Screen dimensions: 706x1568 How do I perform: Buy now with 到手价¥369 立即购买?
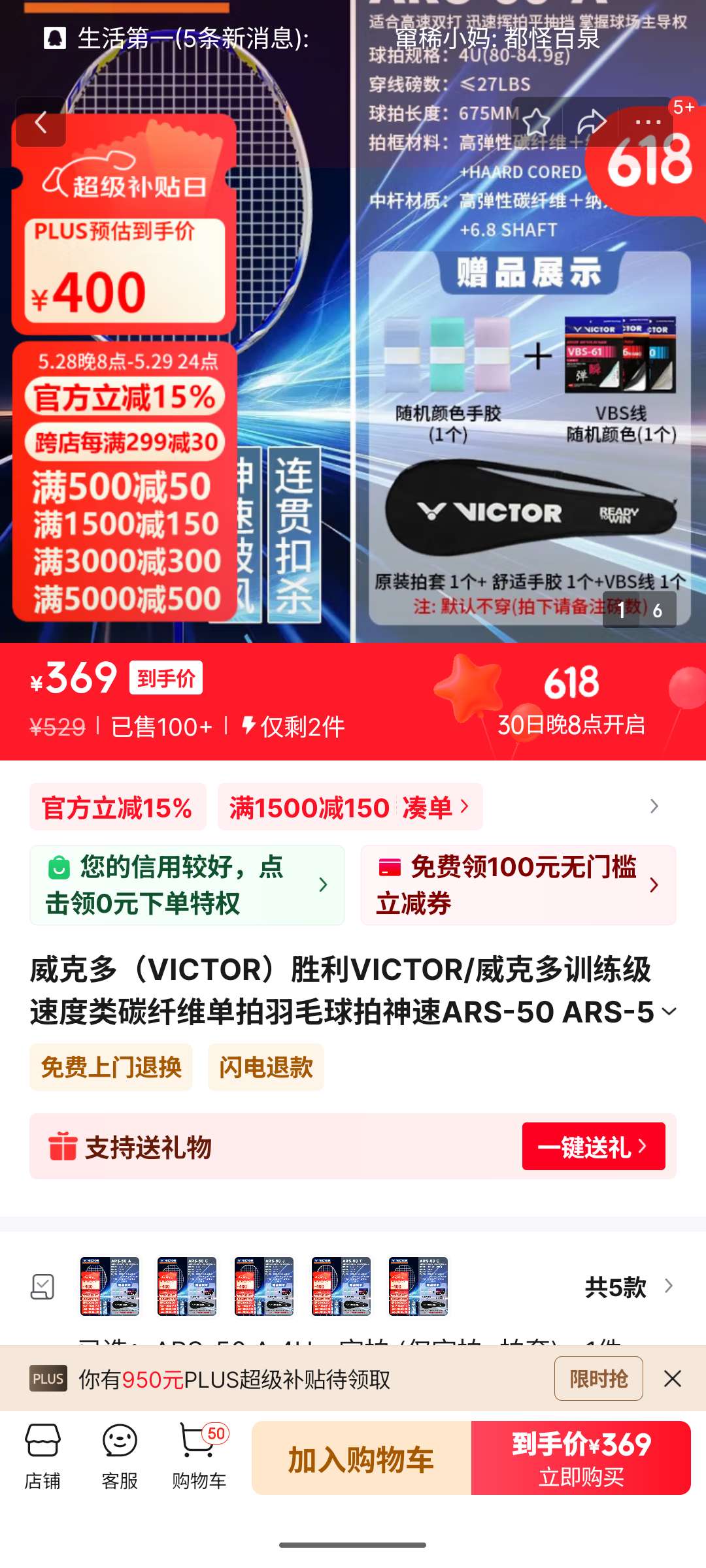[580, 1458]
